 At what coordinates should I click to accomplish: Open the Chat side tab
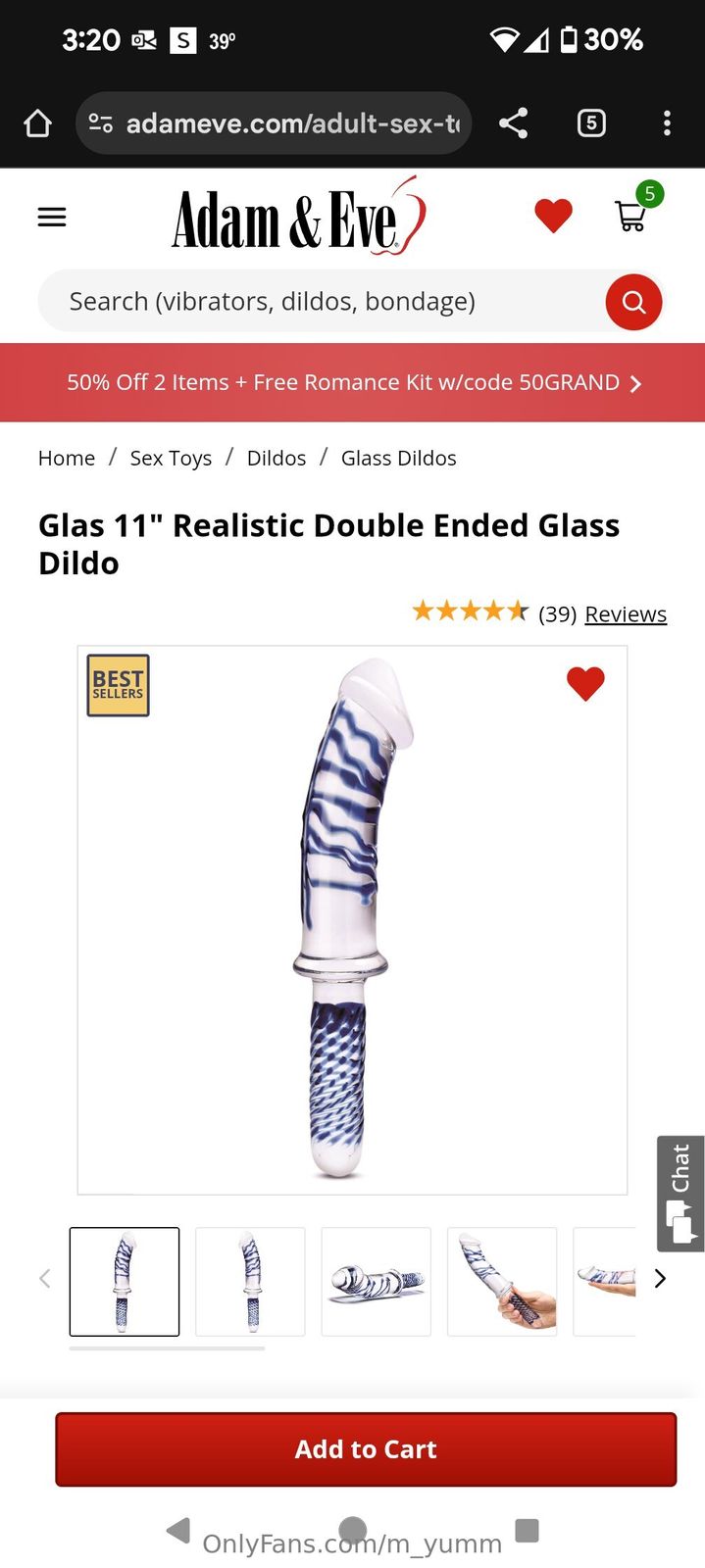click(x=680, y=1193)
